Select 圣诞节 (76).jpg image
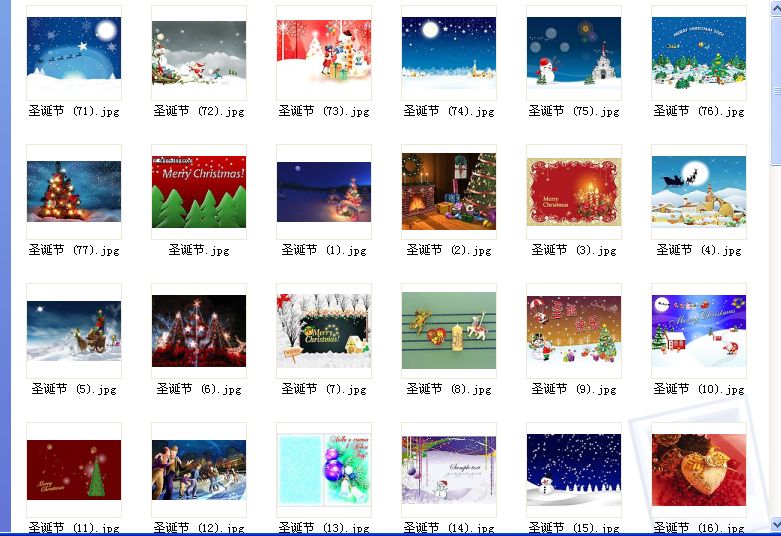Viewport: 781px width, 536px height. [x=698, y=52]
